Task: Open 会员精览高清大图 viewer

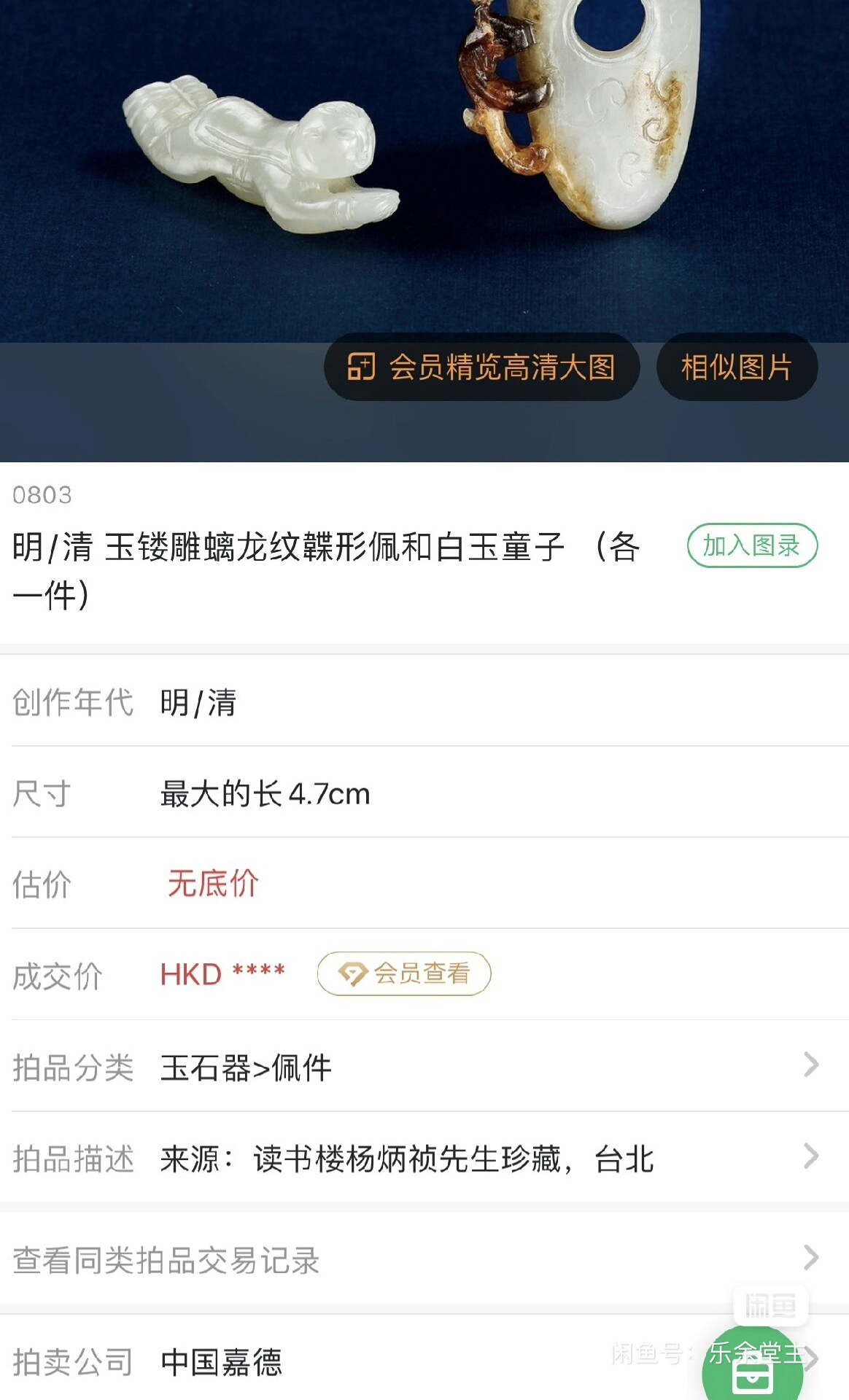Action: click(481, 367)
